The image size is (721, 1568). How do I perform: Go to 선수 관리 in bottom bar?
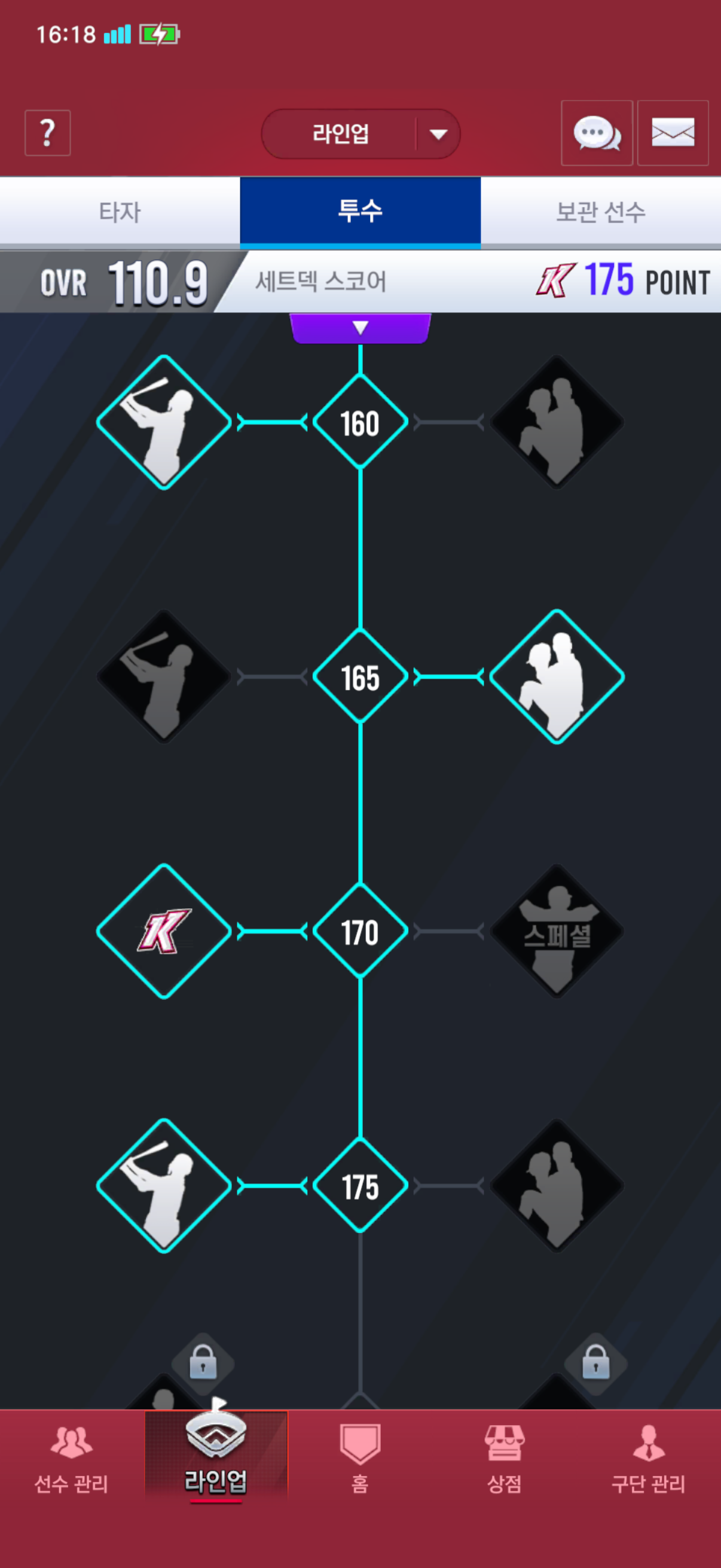pyautogui.click(x=71, y=1459)
